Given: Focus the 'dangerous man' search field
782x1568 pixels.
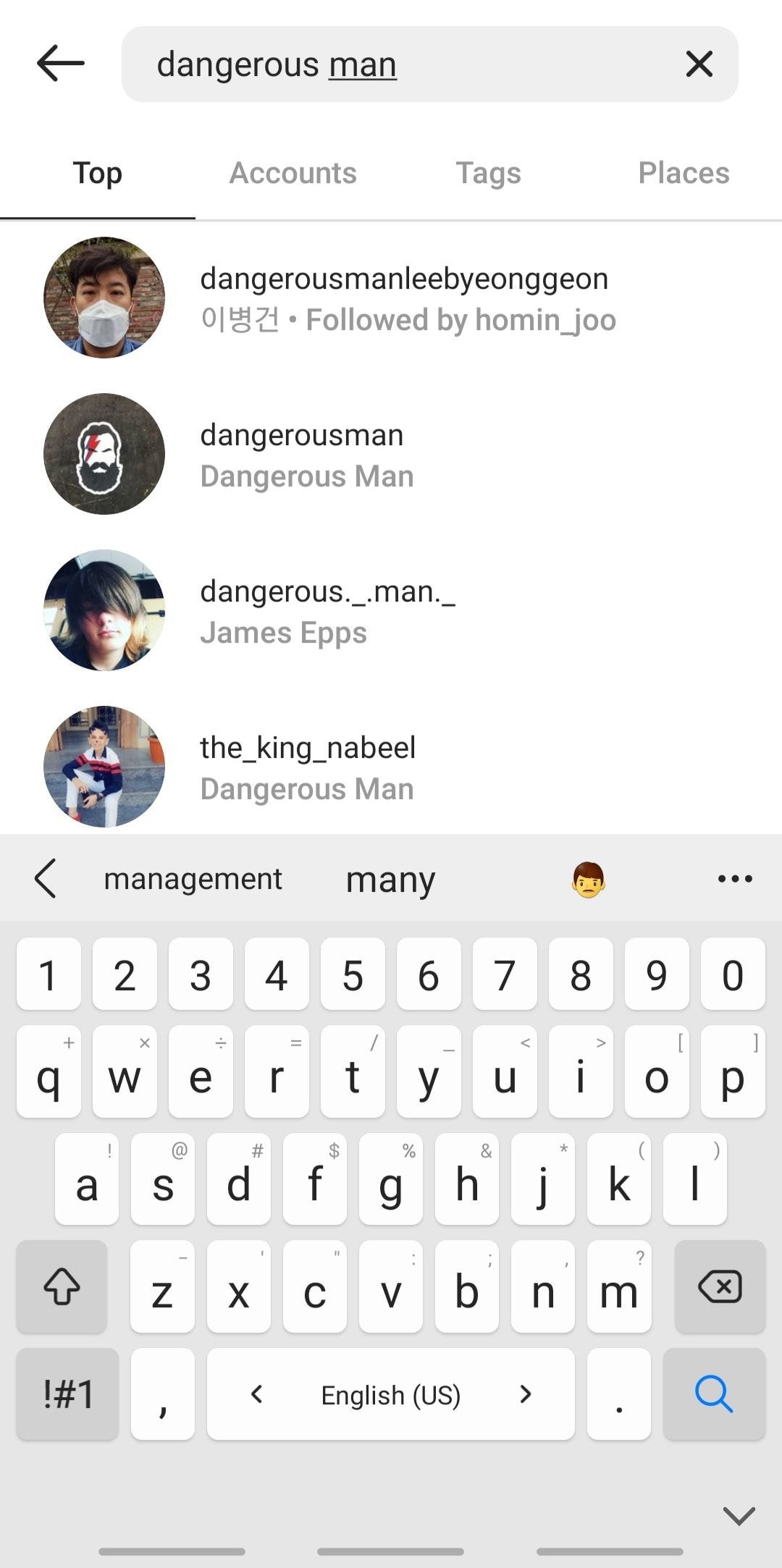Looking at the screenshot, I should point(405,64).
